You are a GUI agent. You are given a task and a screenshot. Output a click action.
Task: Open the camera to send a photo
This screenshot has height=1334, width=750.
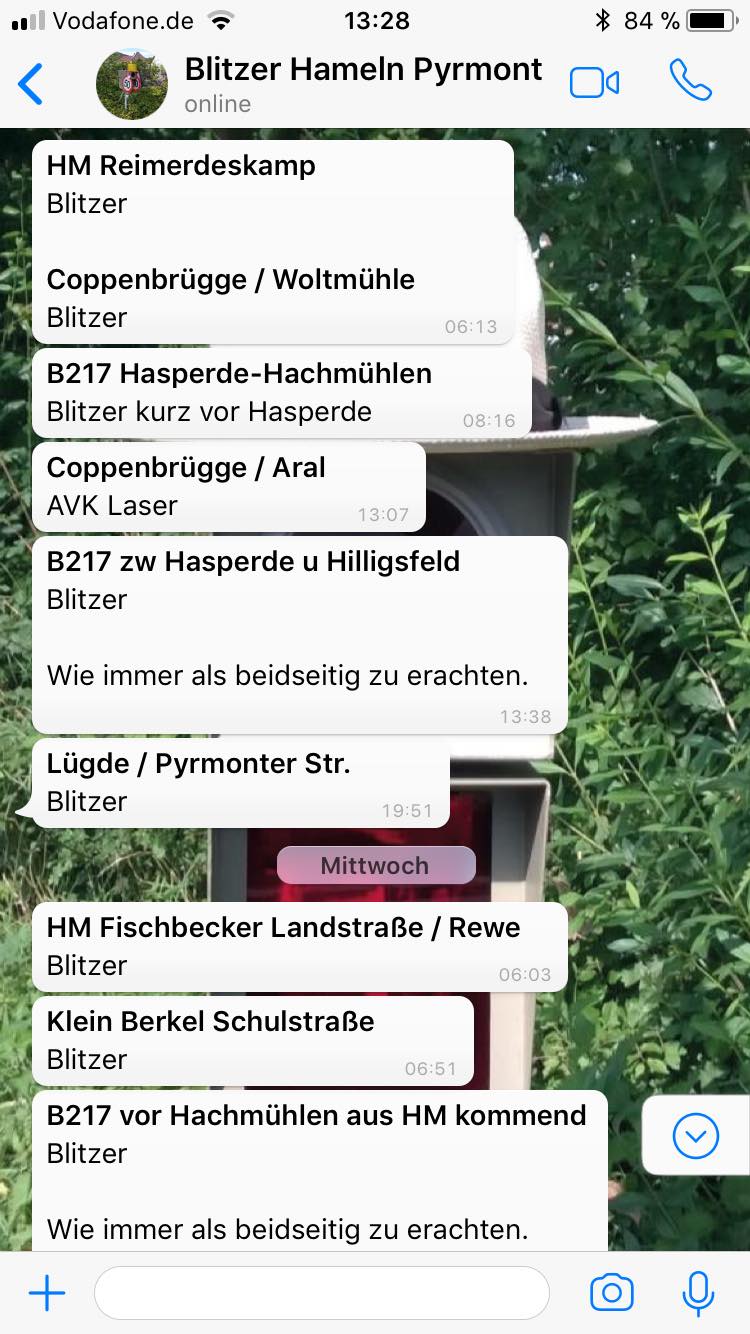[611, 1293]
